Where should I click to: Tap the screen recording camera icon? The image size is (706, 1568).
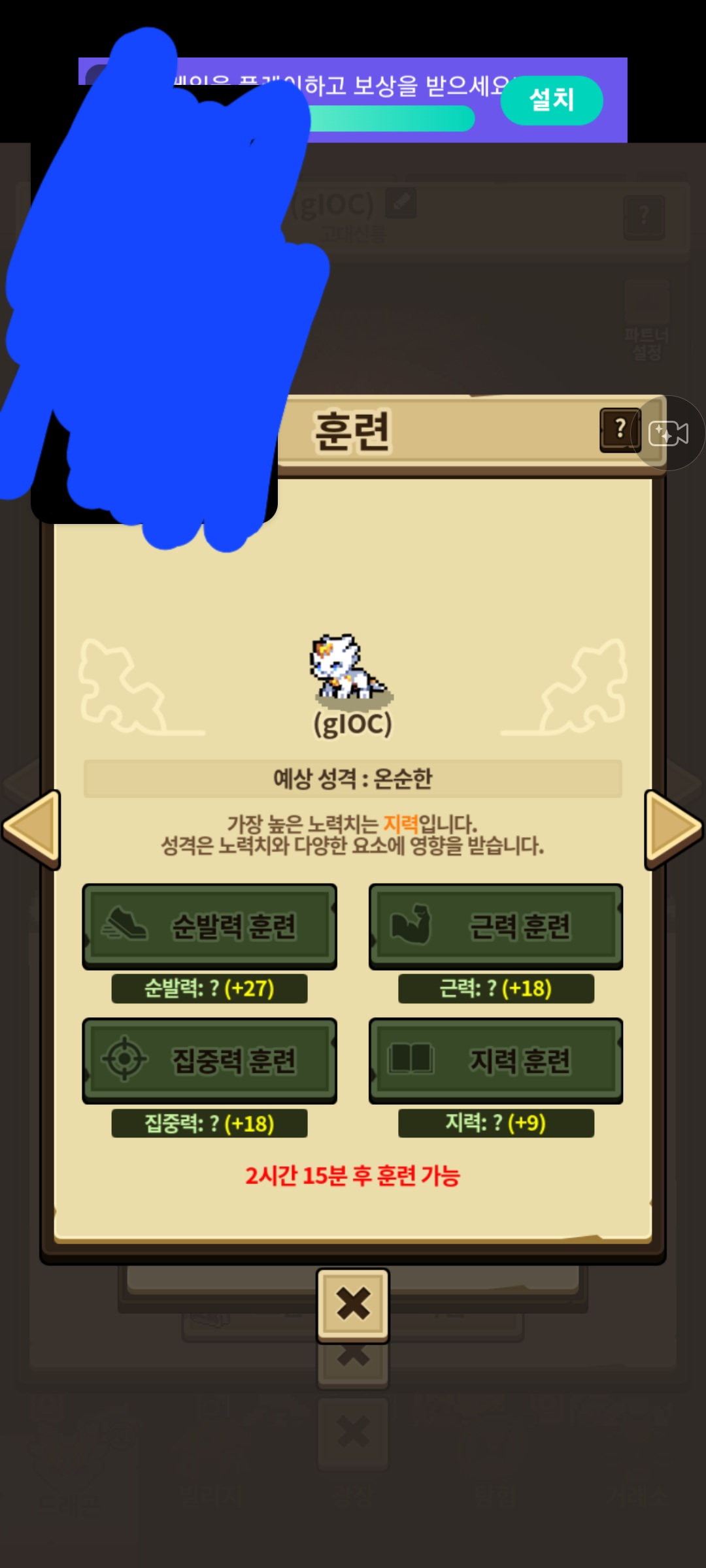coord(668,433)
